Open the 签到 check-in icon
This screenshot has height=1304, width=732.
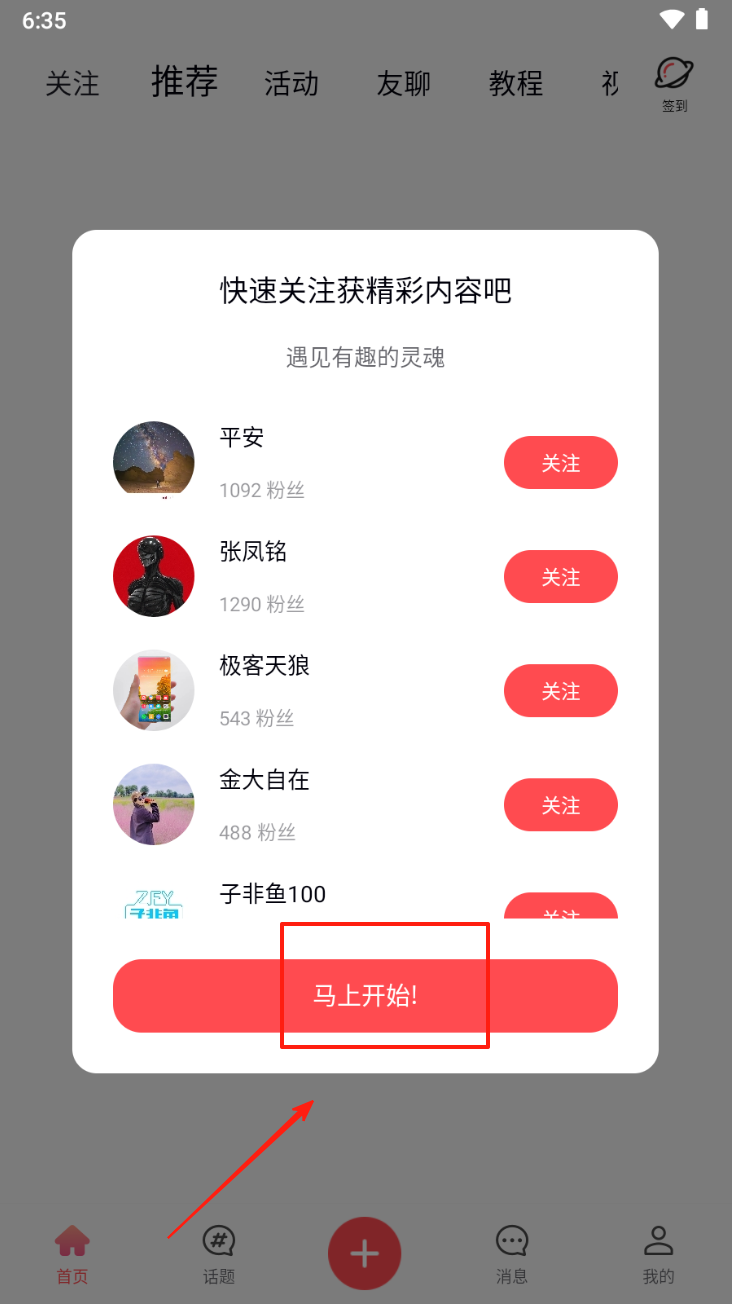pos(674,84)
